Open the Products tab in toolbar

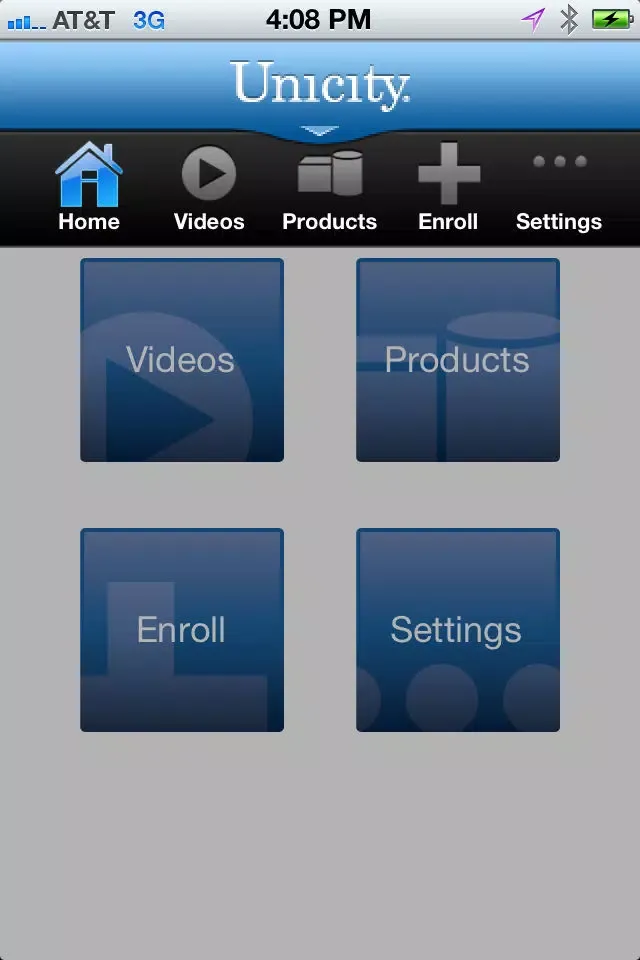tap(329, 189)
